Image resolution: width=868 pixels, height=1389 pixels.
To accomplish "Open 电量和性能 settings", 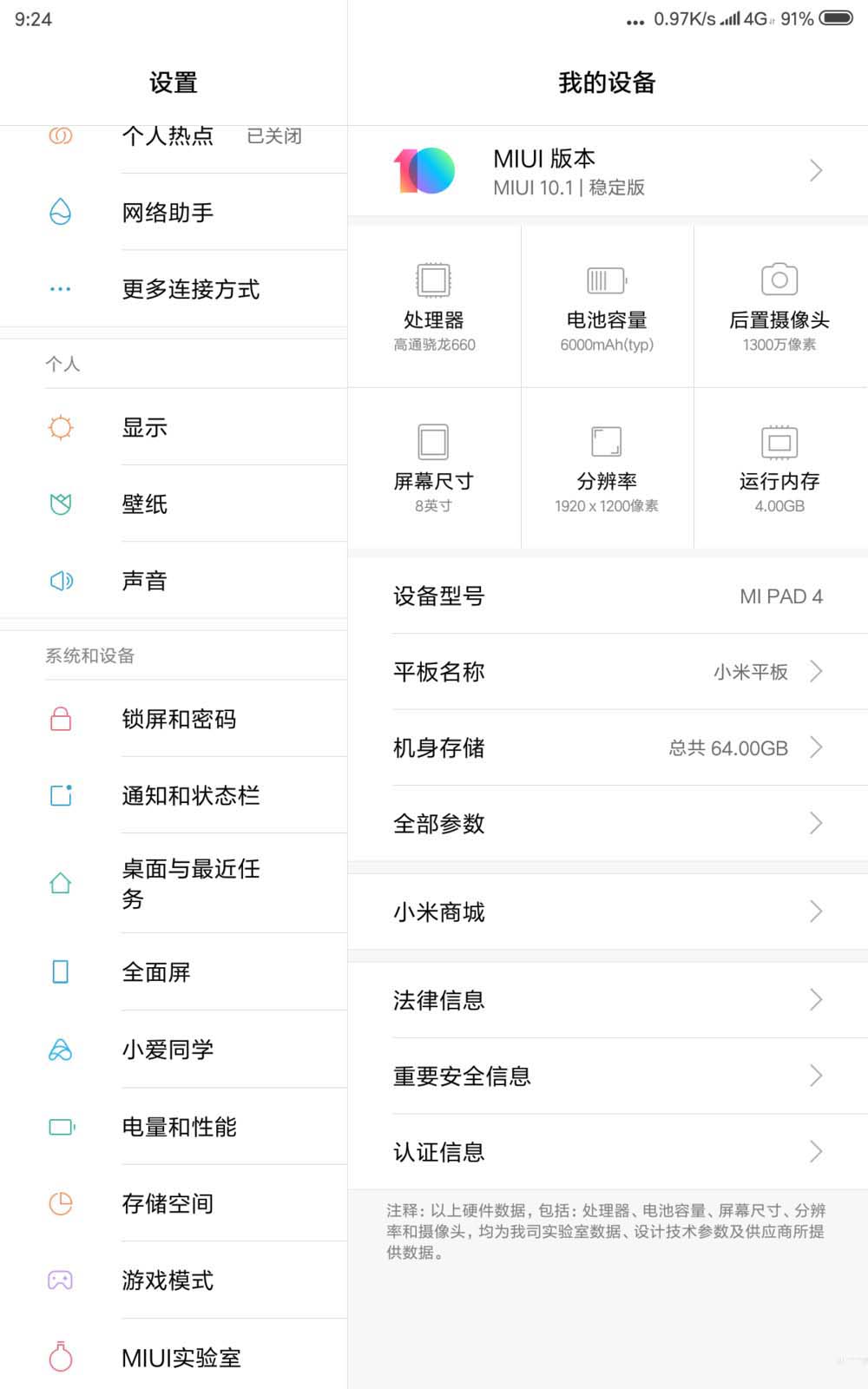I will (x=174, y=1127).
